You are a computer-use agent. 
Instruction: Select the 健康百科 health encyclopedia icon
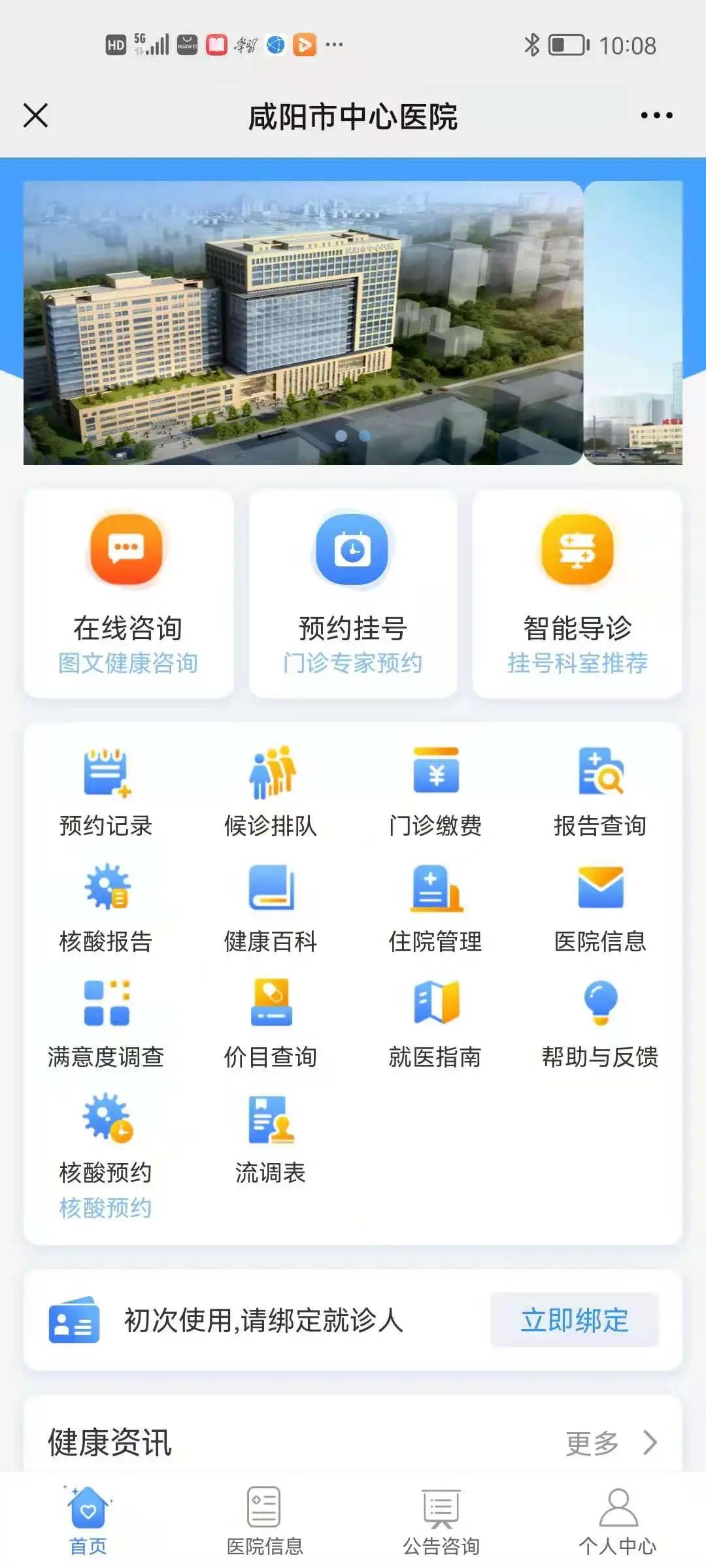271,908
